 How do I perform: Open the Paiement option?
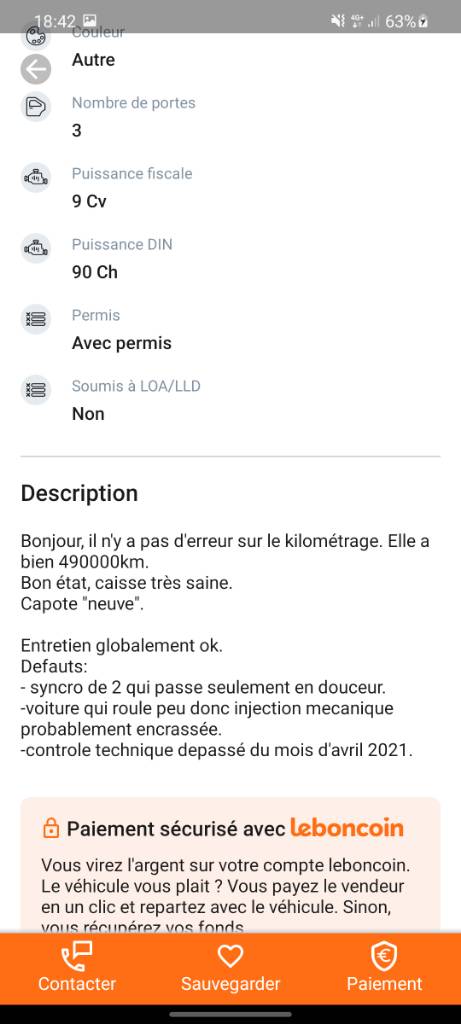tap(384, 968)
